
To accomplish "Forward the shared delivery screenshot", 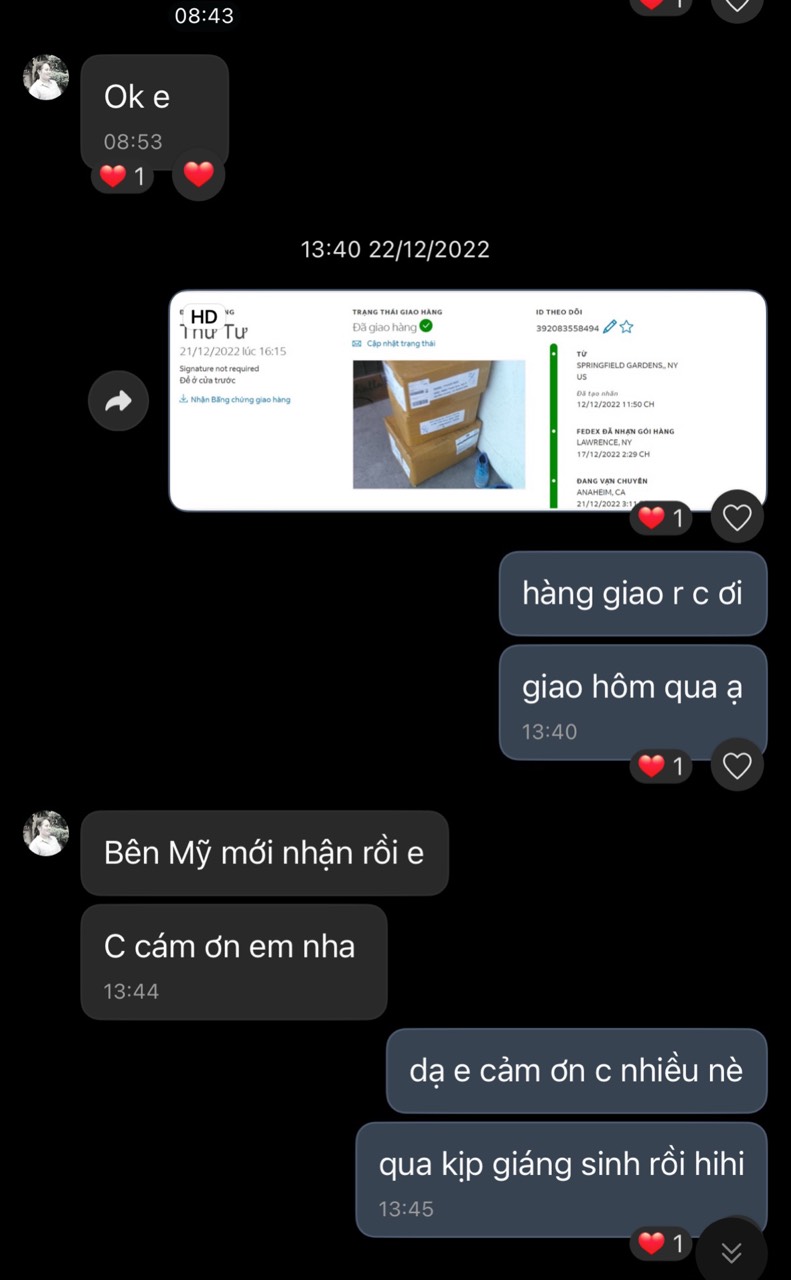I will 119,401.
